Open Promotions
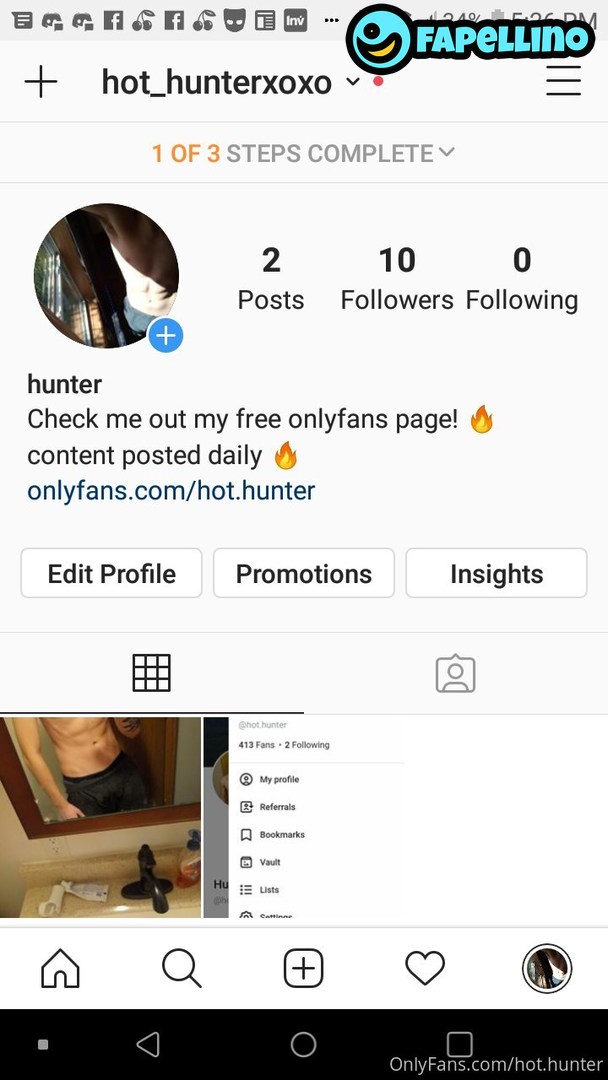 point(303,573)
